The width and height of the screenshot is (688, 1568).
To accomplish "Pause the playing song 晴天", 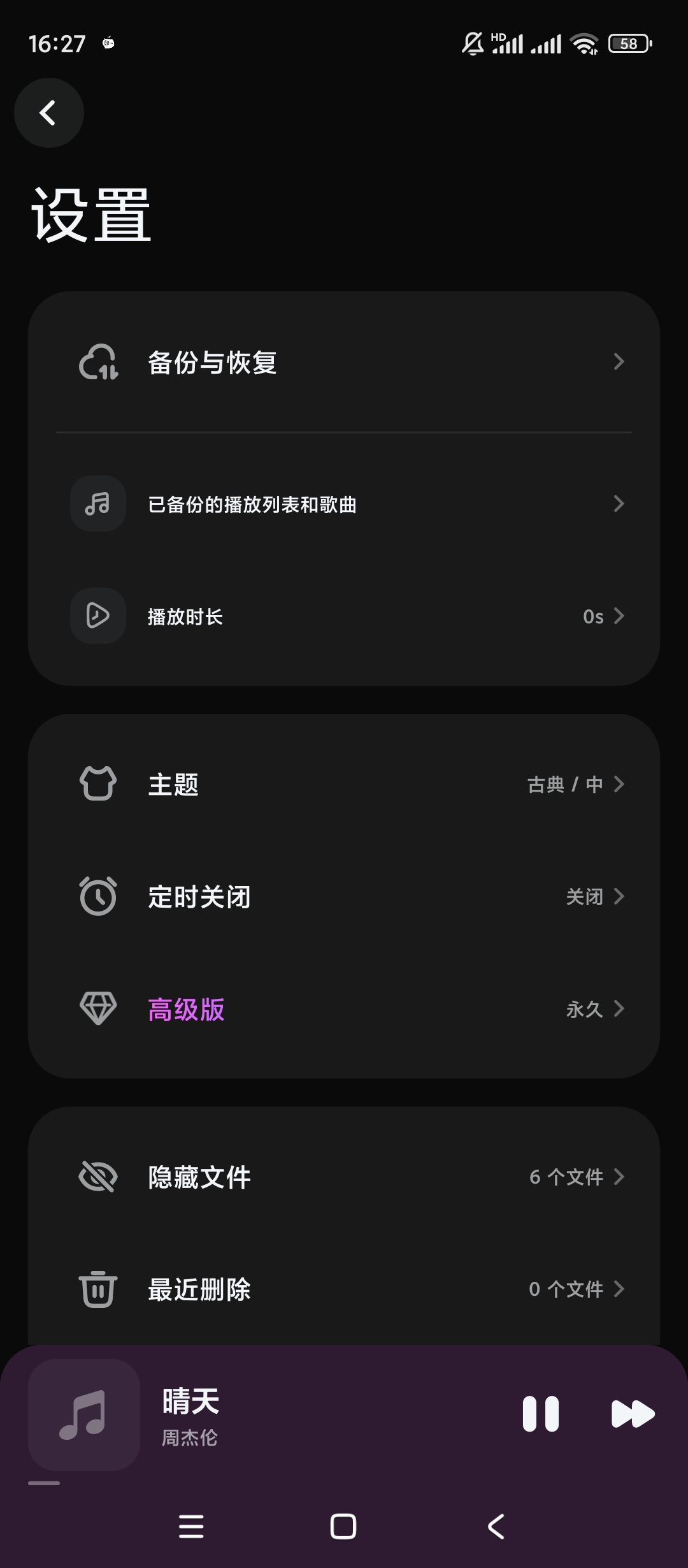I will 540,1414.
